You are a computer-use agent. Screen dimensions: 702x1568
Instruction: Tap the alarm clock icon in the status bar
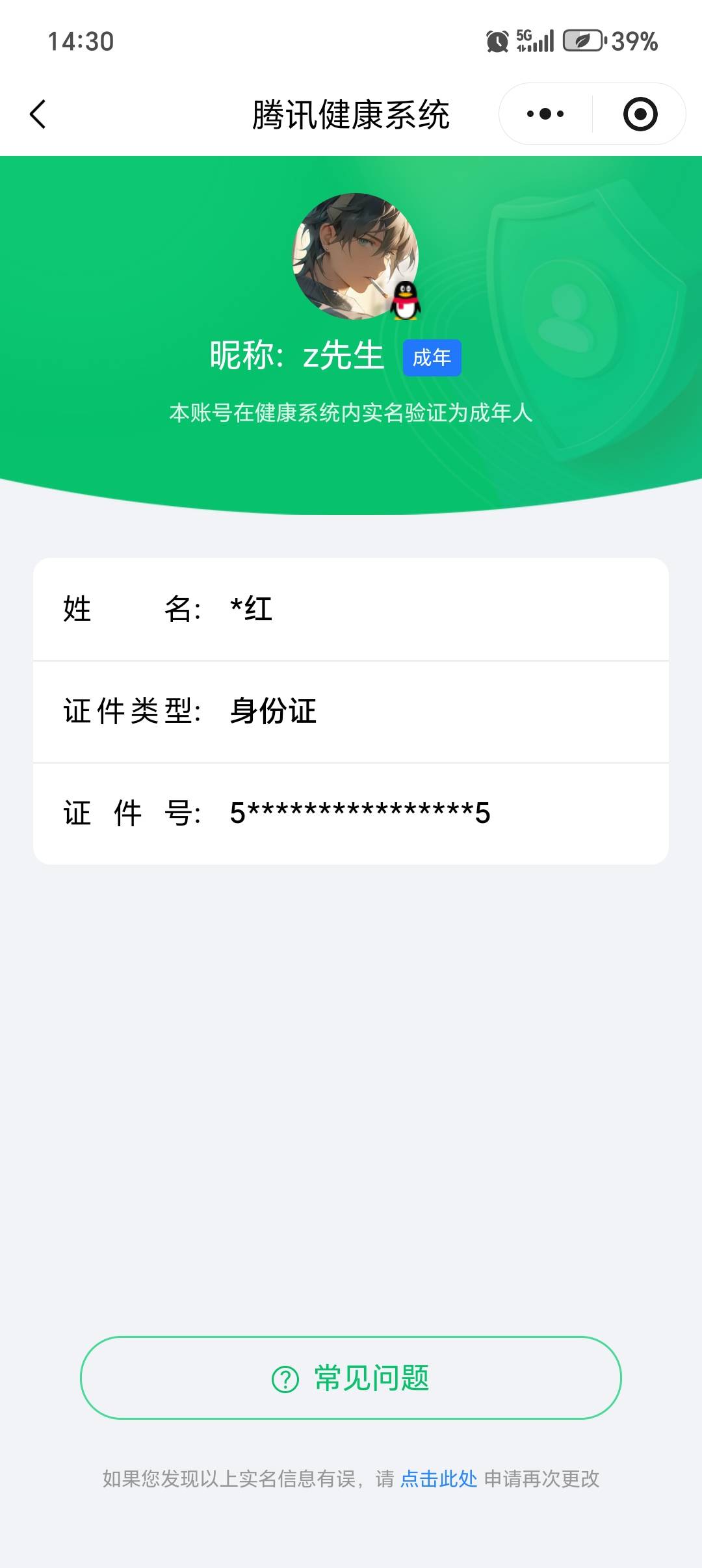[x=497, y=42]
